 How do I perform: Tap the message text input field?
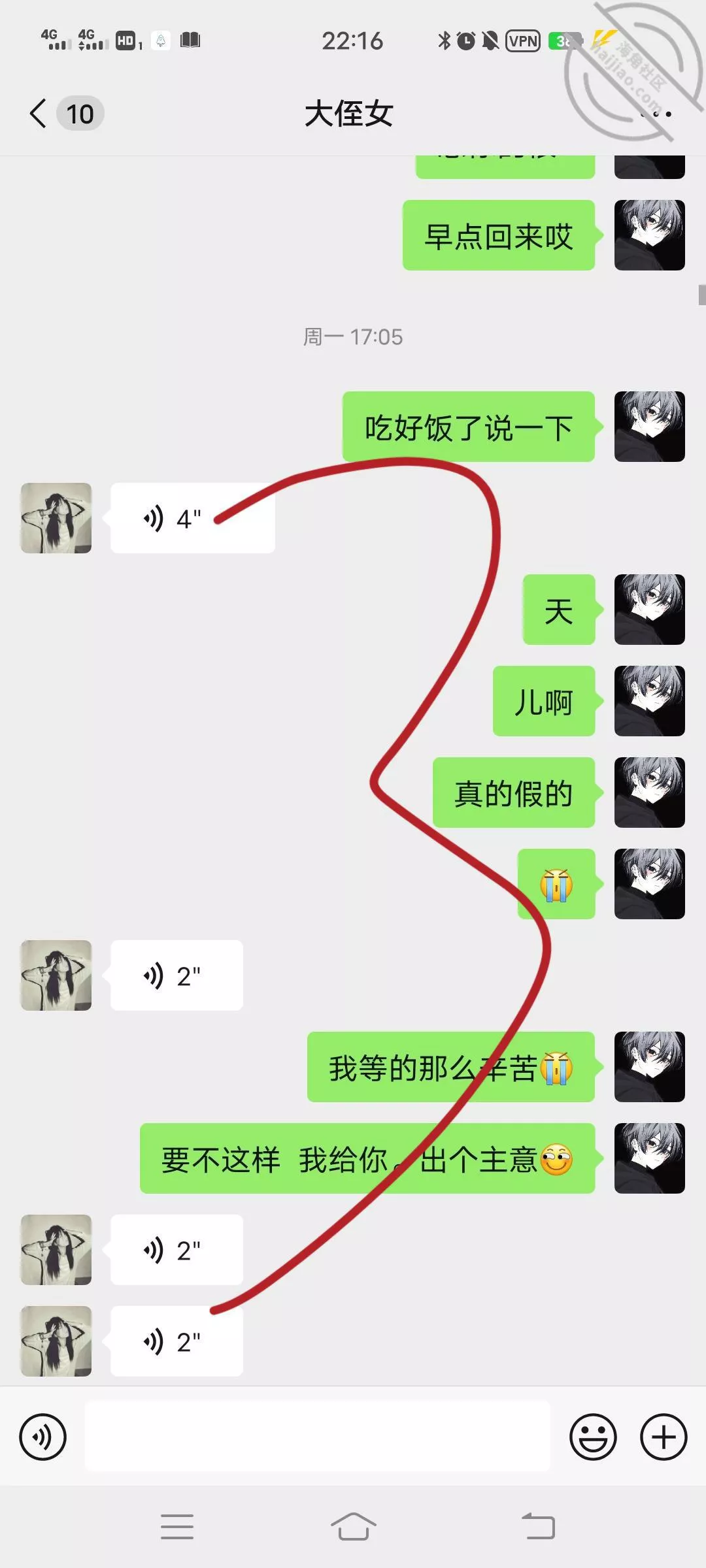tap(317, 1437)
